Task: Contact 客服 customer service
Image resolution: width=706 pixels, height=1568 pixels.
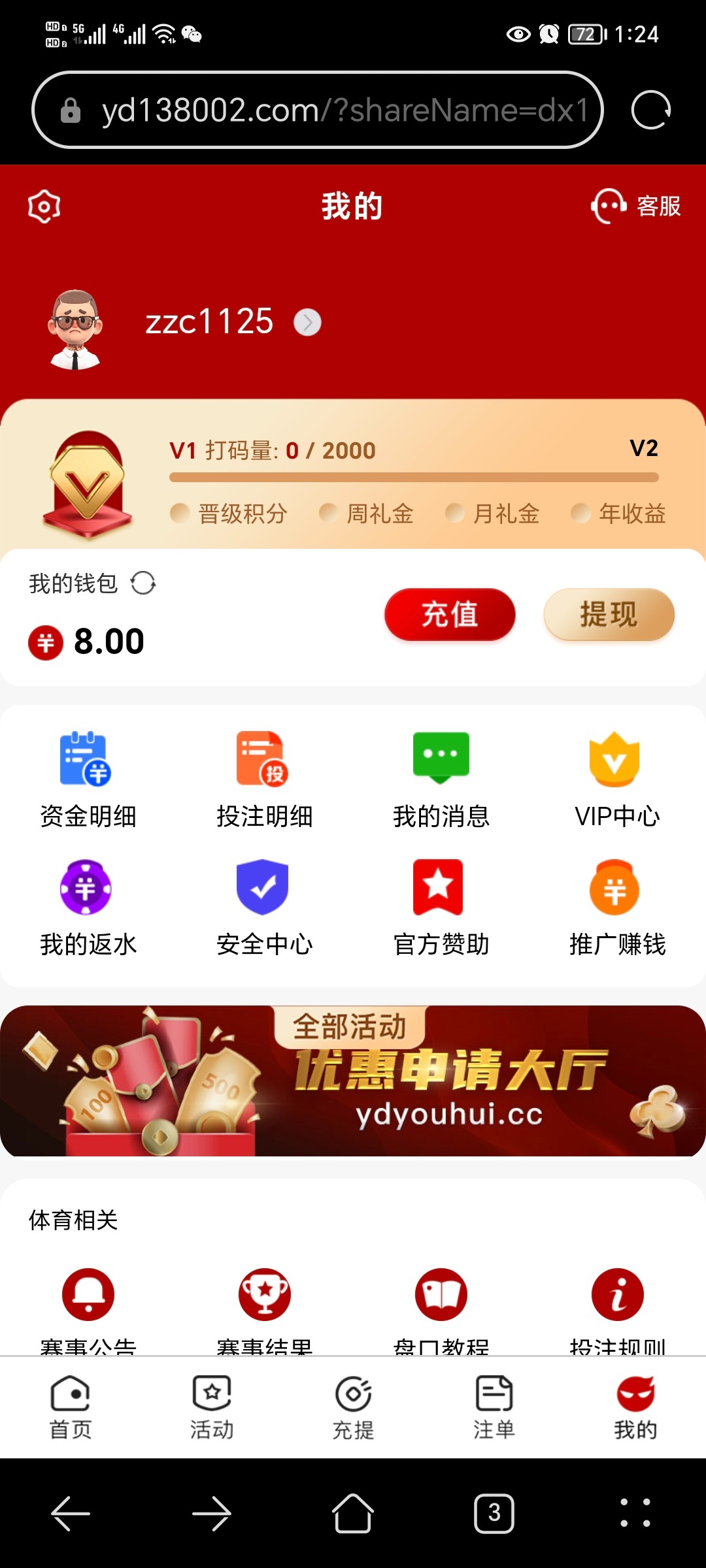Action: click(636, 206)
